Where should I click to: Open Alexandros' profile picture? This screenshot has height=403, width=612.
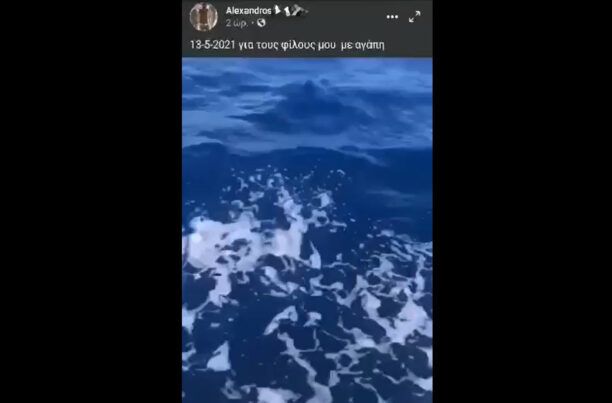pos(204,16)
